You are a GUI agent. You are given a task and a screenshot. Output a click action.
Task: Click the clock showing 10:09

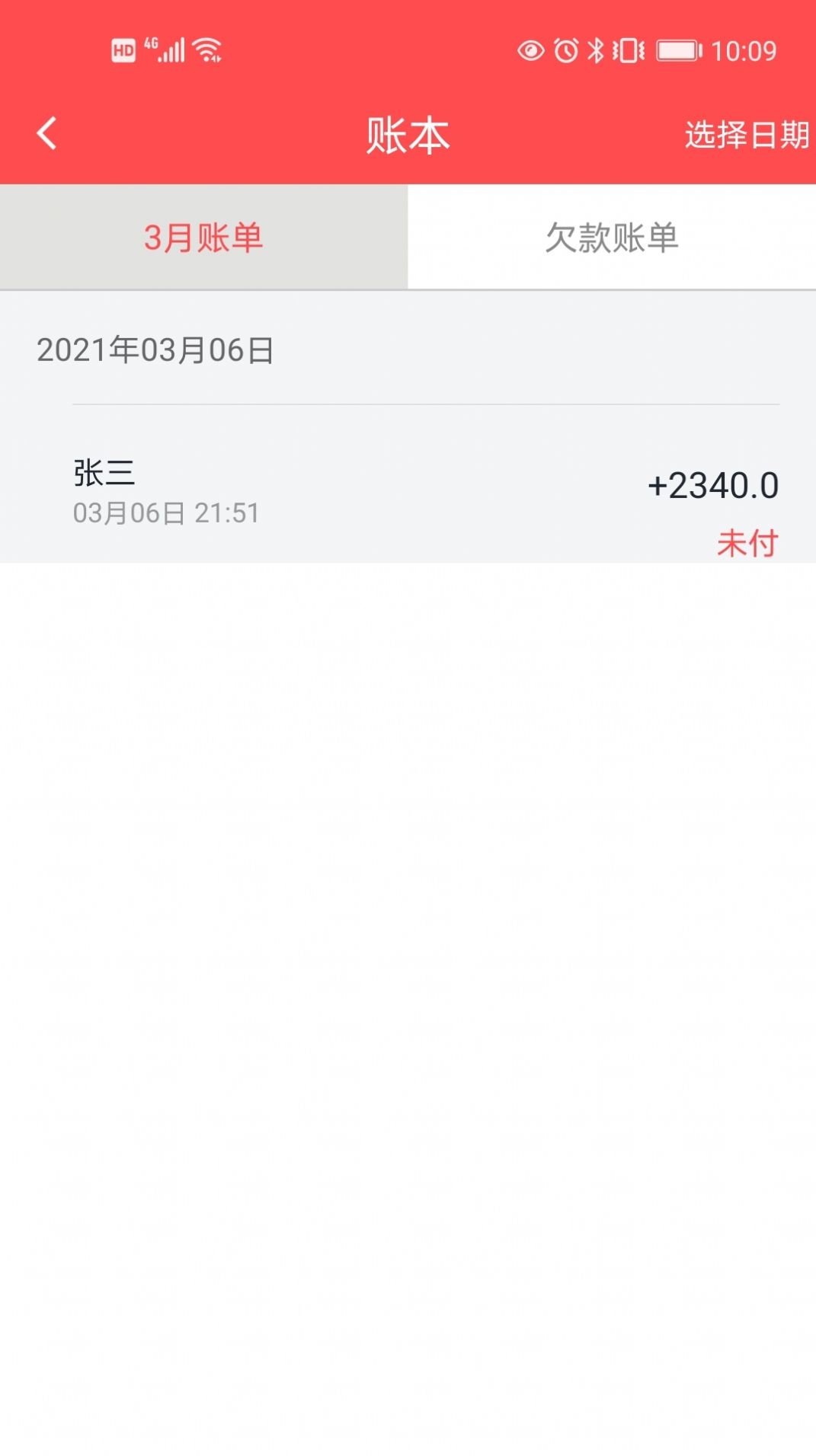742,48
